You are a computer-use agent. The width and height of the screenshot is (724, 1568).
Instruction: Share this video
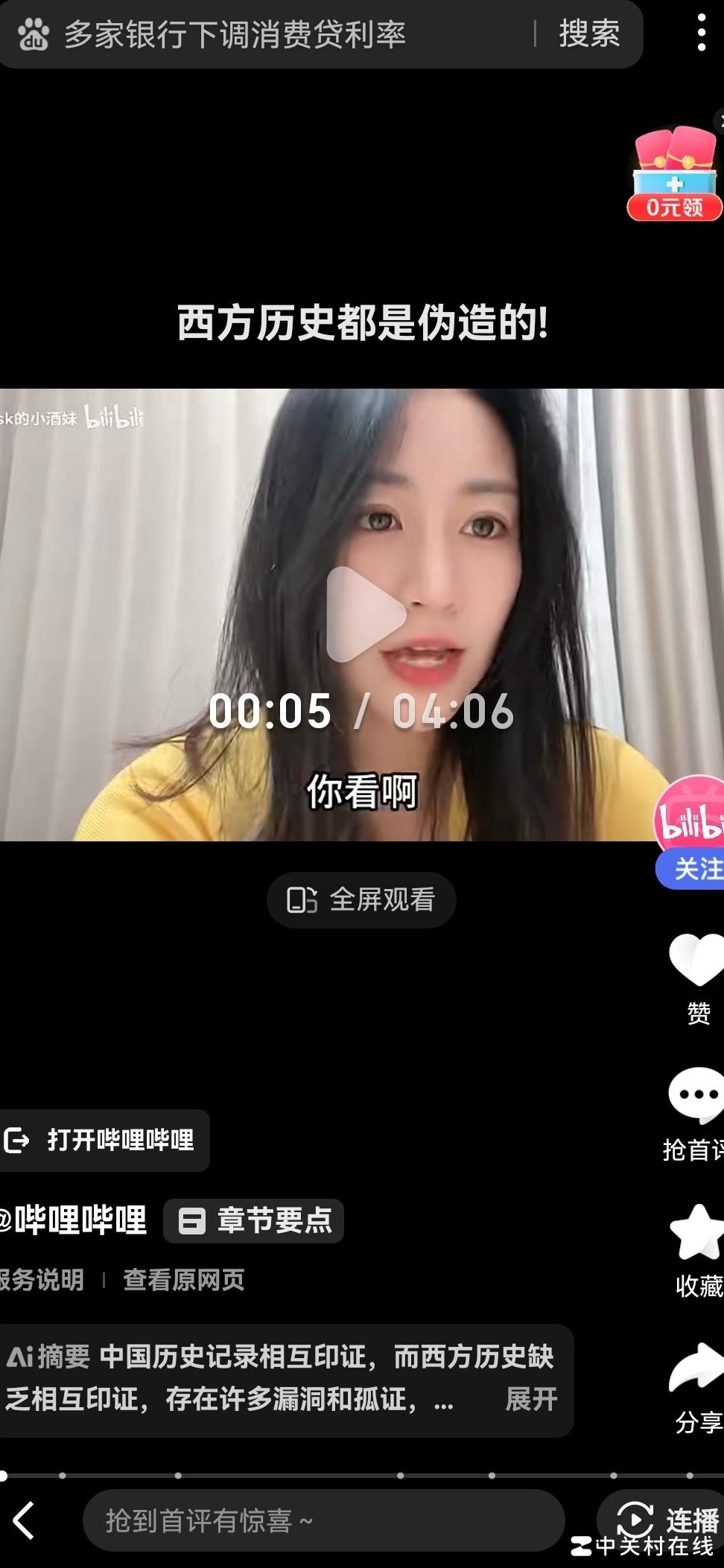pyautogui.click(x=698, y=1368)
